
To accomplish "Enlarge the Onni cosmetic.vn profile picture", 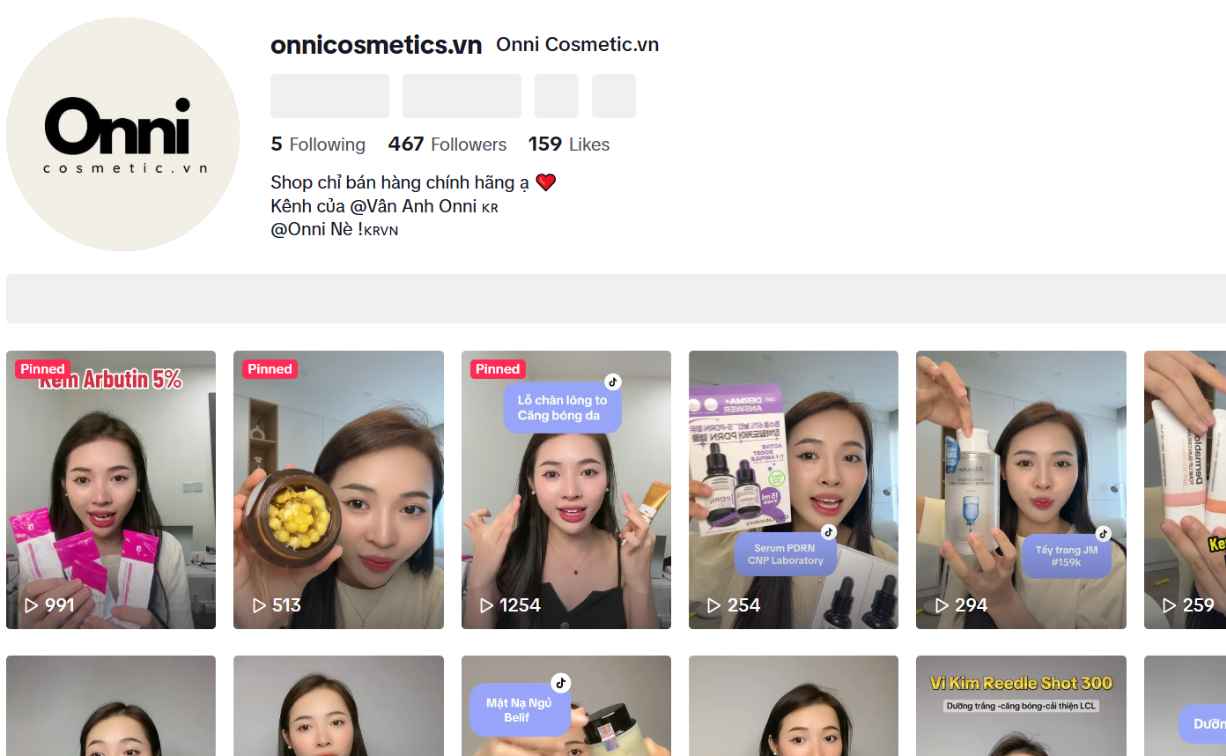I will pos(123,134).
